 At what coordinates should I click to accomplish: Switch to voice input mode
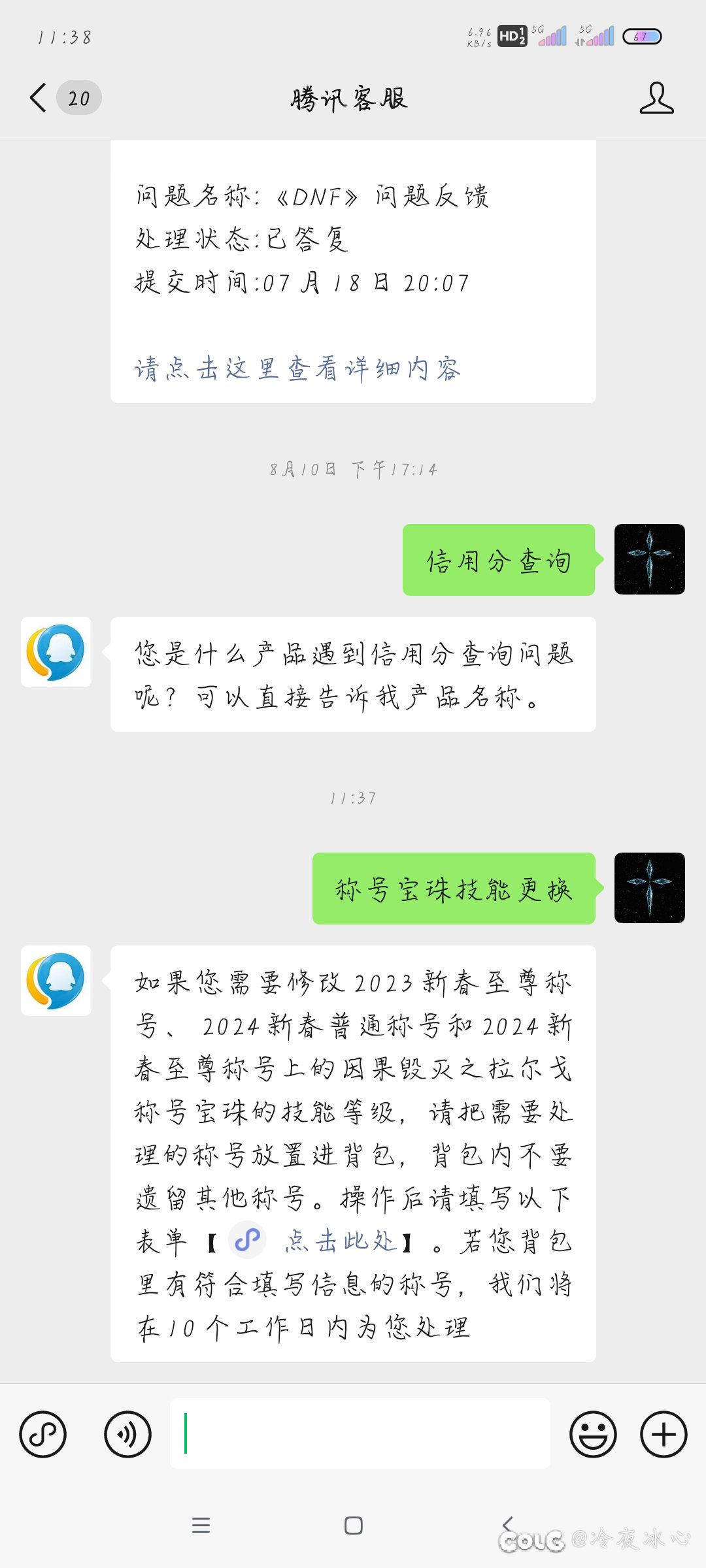click(x=127, y=1434)
